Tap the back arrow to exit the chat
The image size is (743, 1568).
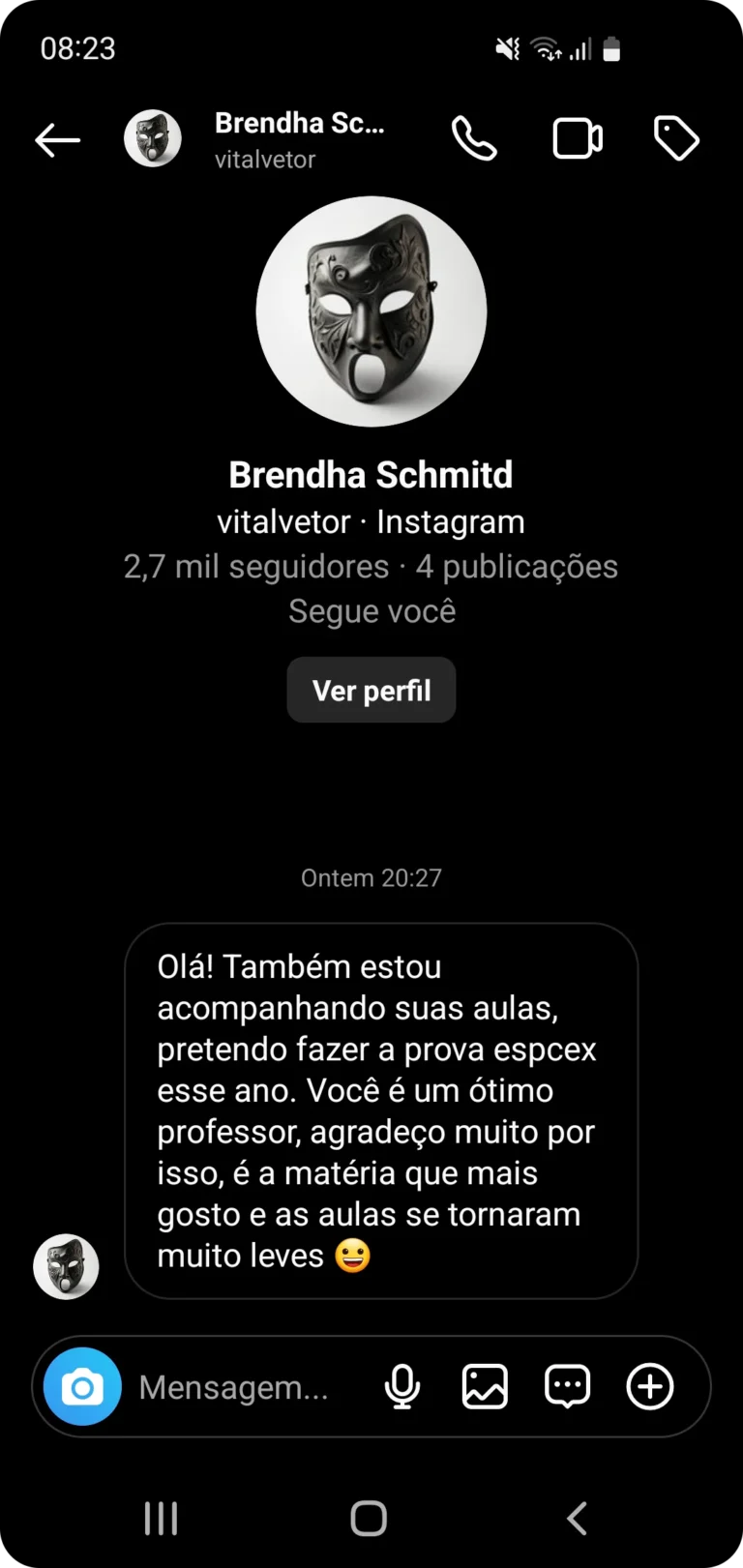click(x=57, y=138)
